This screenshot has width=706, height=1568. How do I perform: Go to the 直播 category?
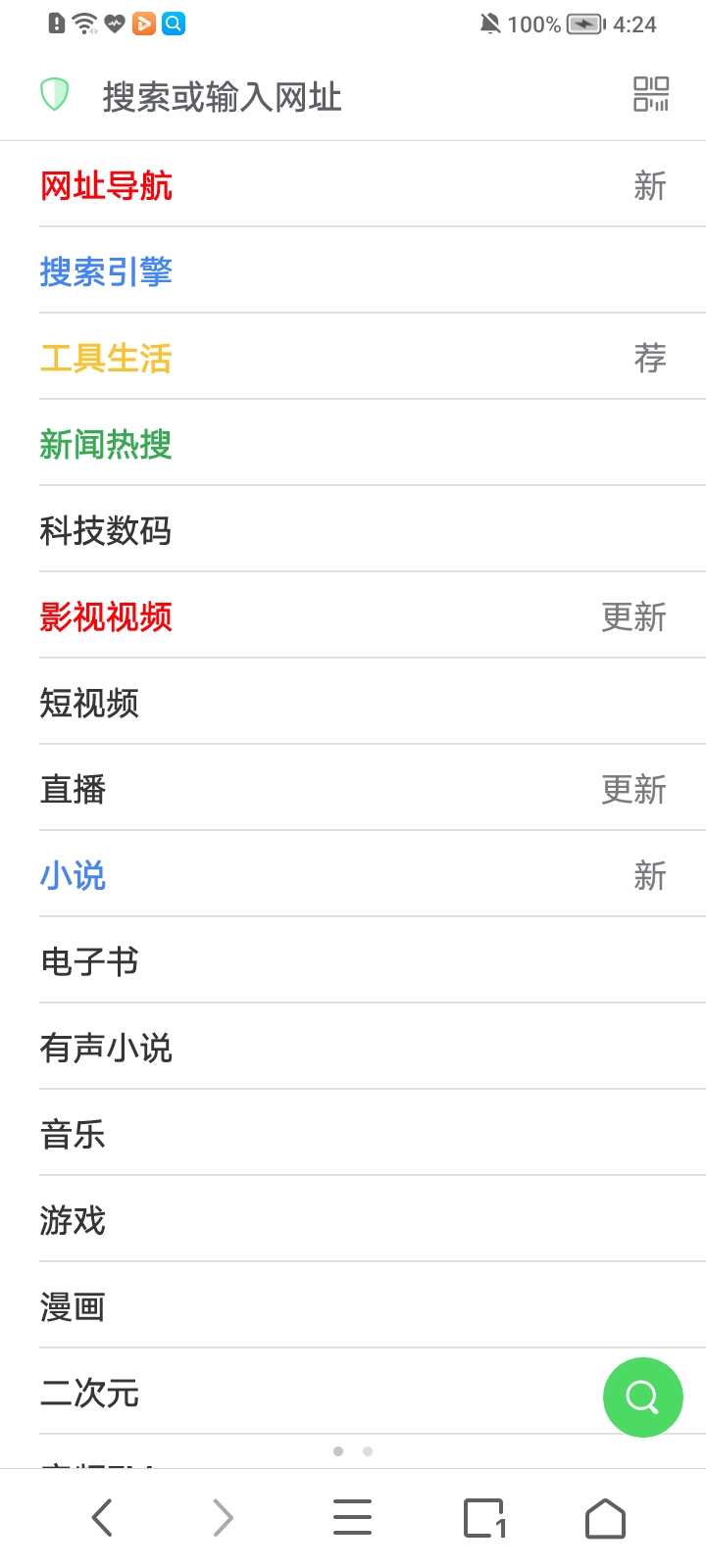(74, 789)
